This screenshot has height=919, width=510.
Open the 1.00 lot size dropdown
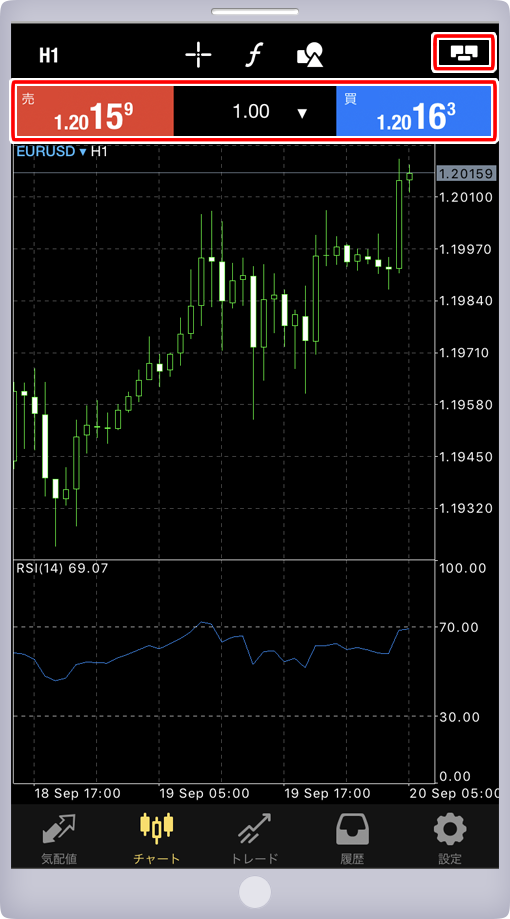coord(255,111)
